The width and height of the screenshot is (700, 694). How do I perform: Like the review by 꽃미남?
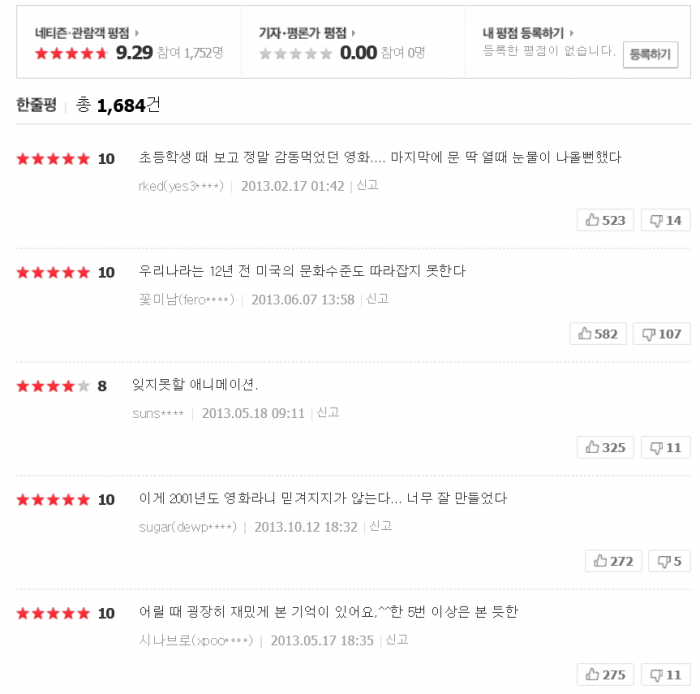[x=598, y=334]
